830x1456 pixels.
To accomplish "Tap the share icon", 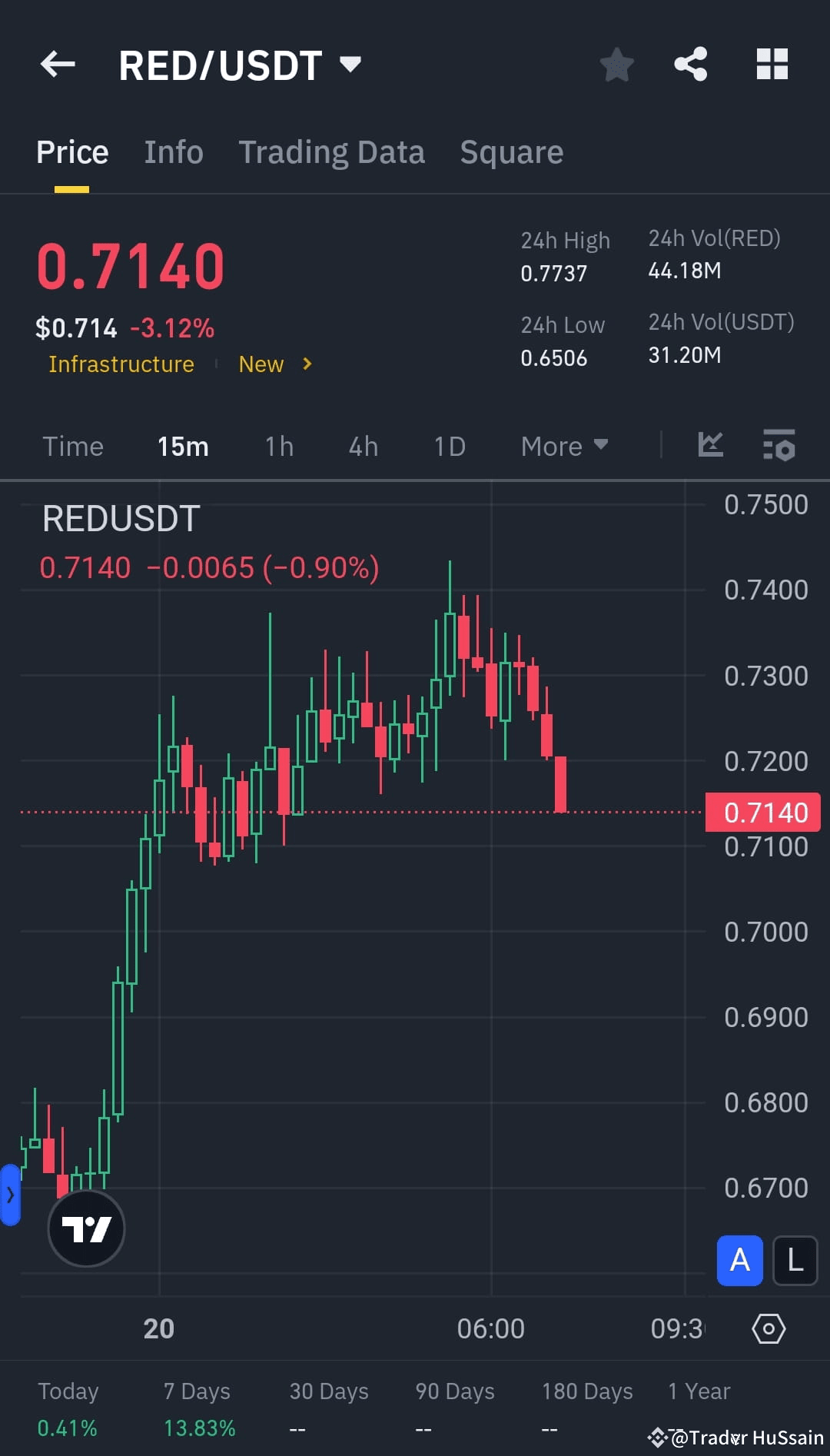I will [690, 65].
